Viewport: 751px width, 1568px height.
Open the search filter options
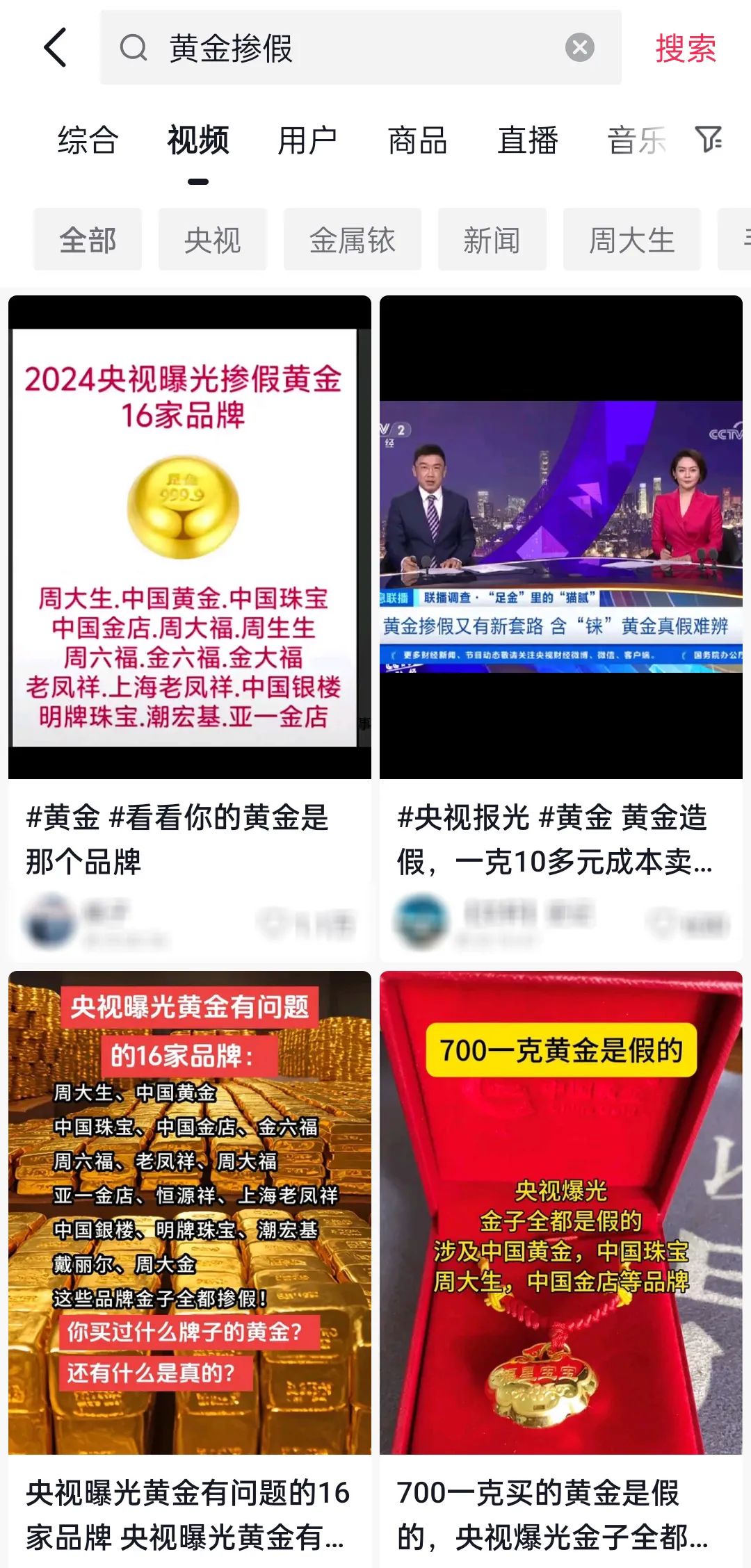pos(709,140)
